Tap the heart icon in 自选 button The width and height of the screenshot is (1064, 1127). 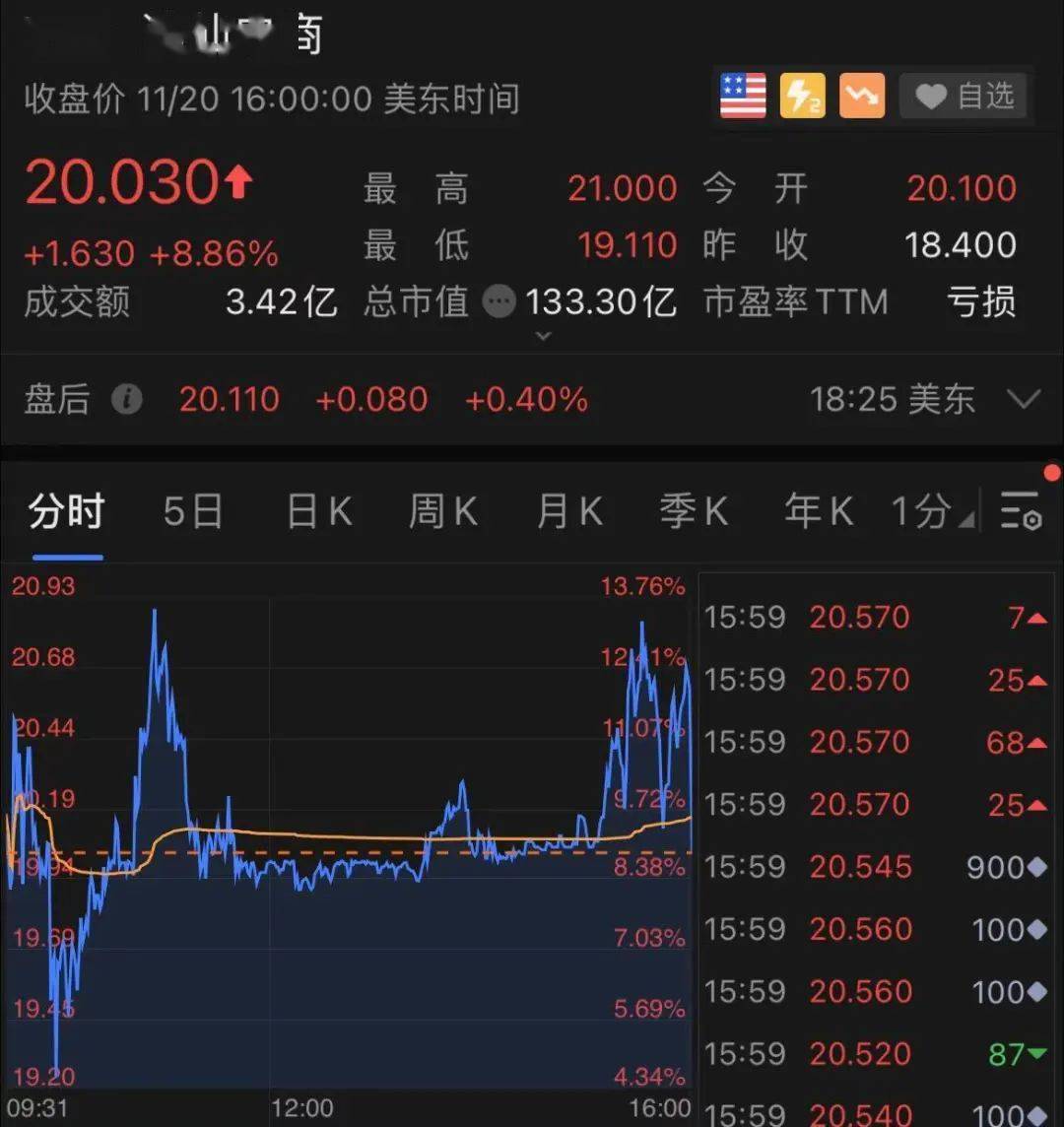[930, 96]
